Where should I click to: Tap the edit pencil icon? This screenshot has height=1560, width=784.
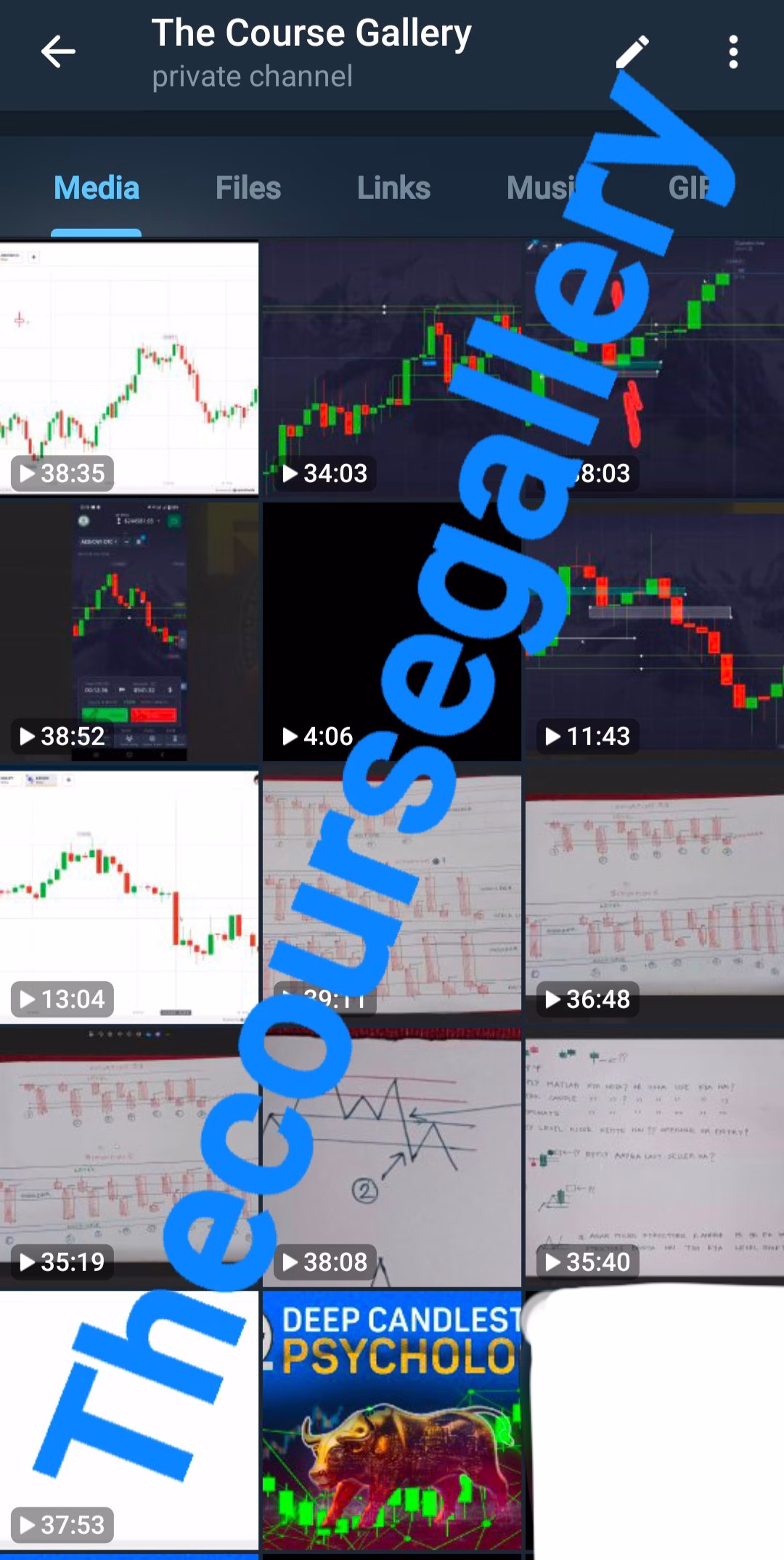pos(632,52)
